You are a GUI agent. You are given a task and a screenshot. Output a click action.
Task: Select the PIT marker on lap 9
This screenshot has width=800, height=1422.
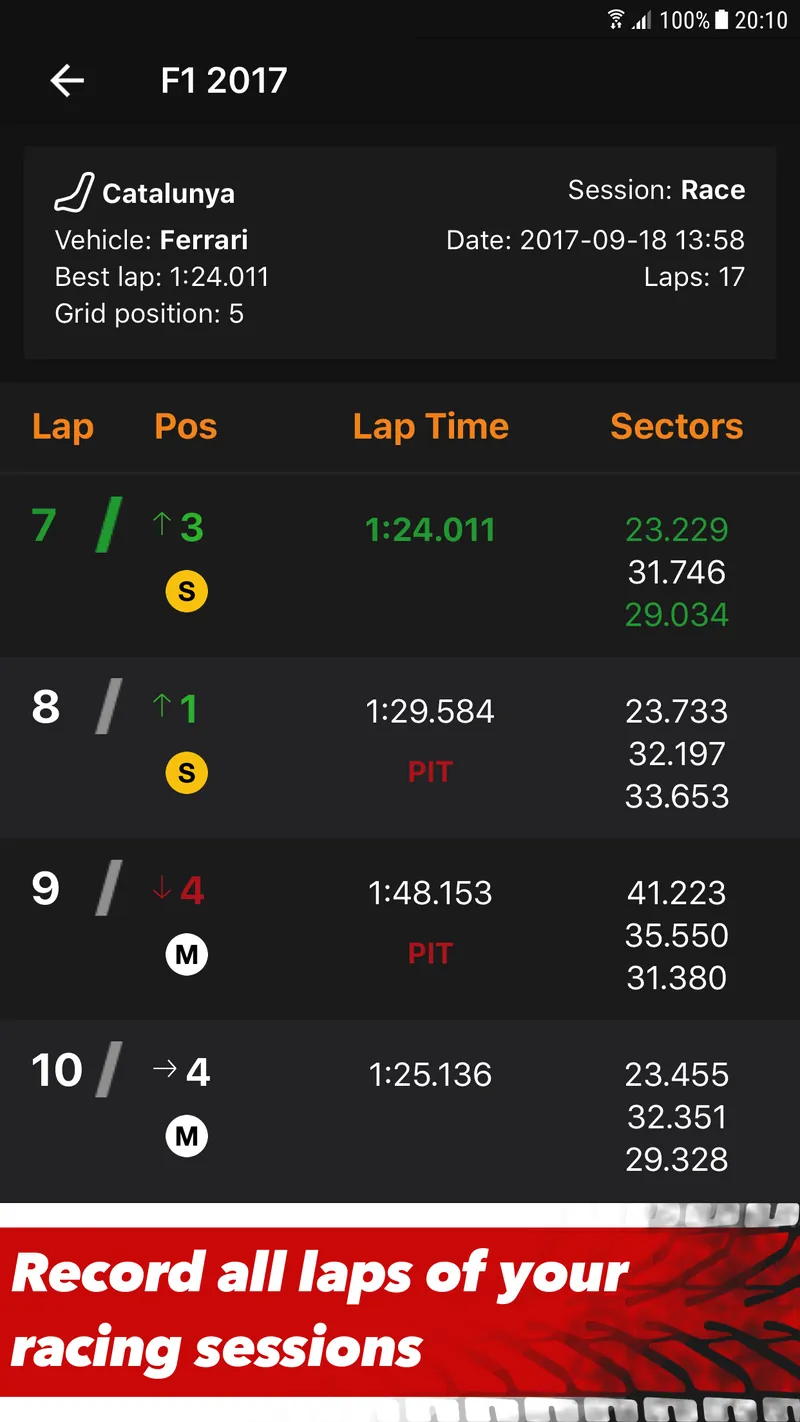click(430, 953)
